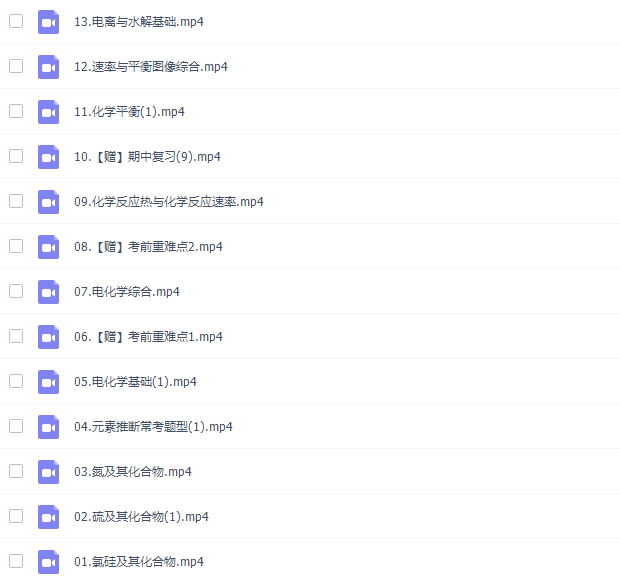The image size is (620, 576).
Task: Tick the checkbox for 02.硫及其化合物(1).mp4
Action: pyautogui.click(x=16, y=516)
